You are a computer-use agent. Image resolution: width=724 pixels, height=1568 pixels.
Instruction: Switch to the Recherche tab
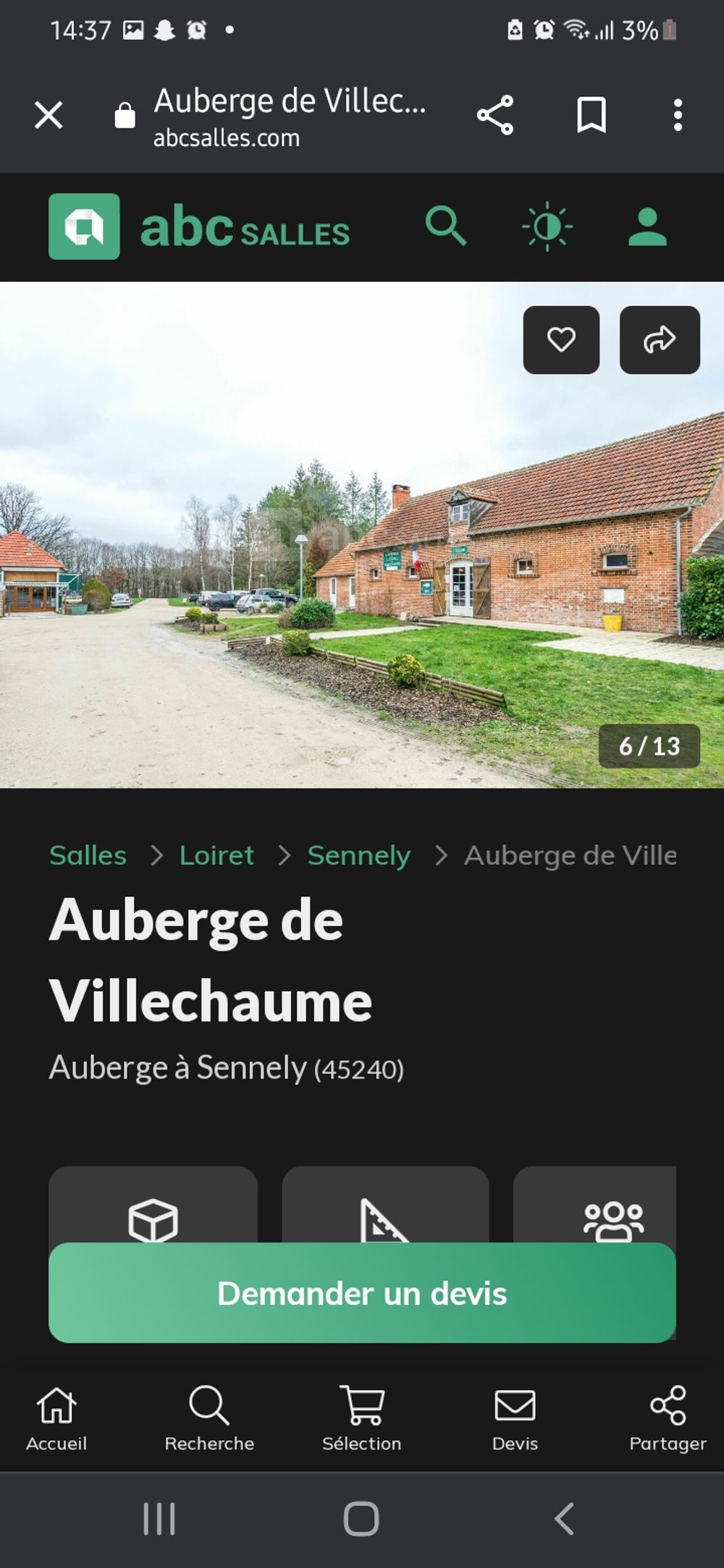(209, 1419)
